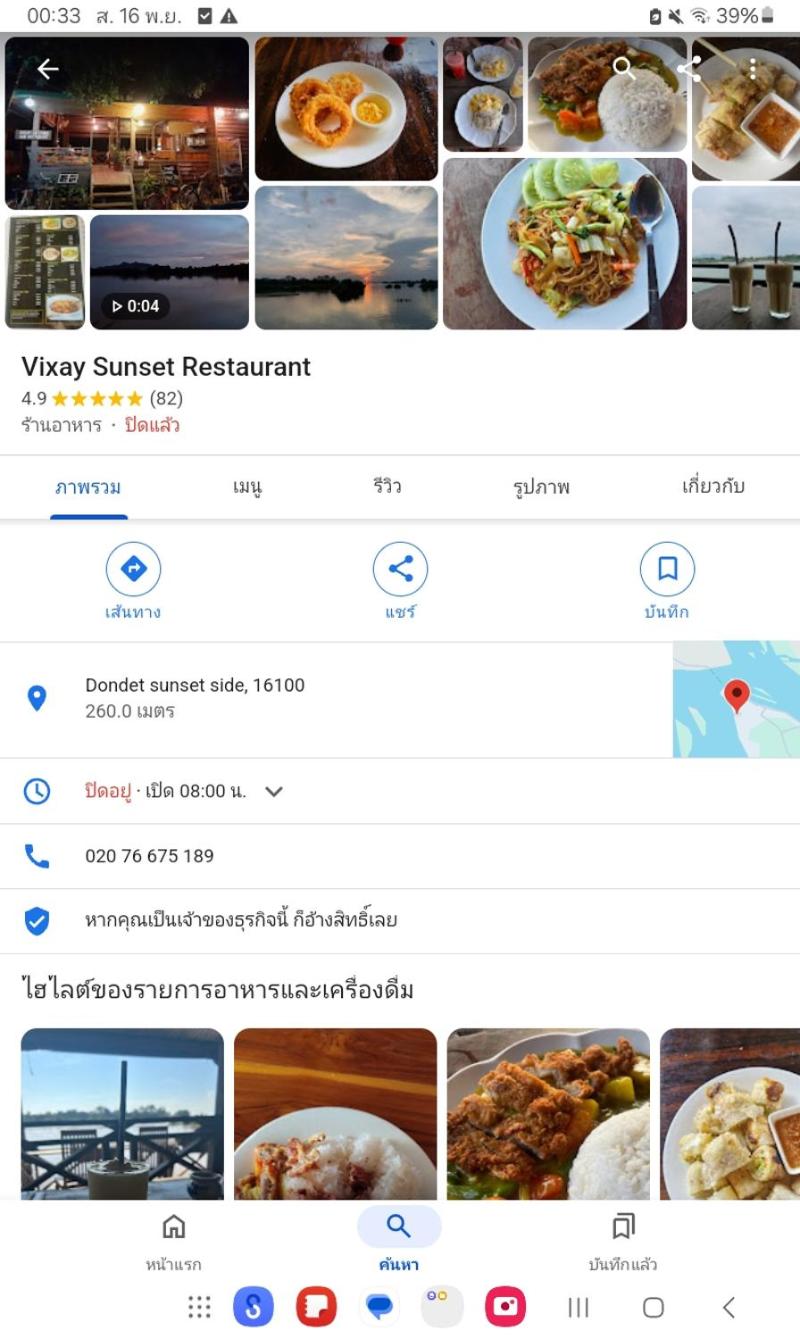Play the 0:04 sunset video
This screenshot has width=800, height=1339.
coord(169,272)
